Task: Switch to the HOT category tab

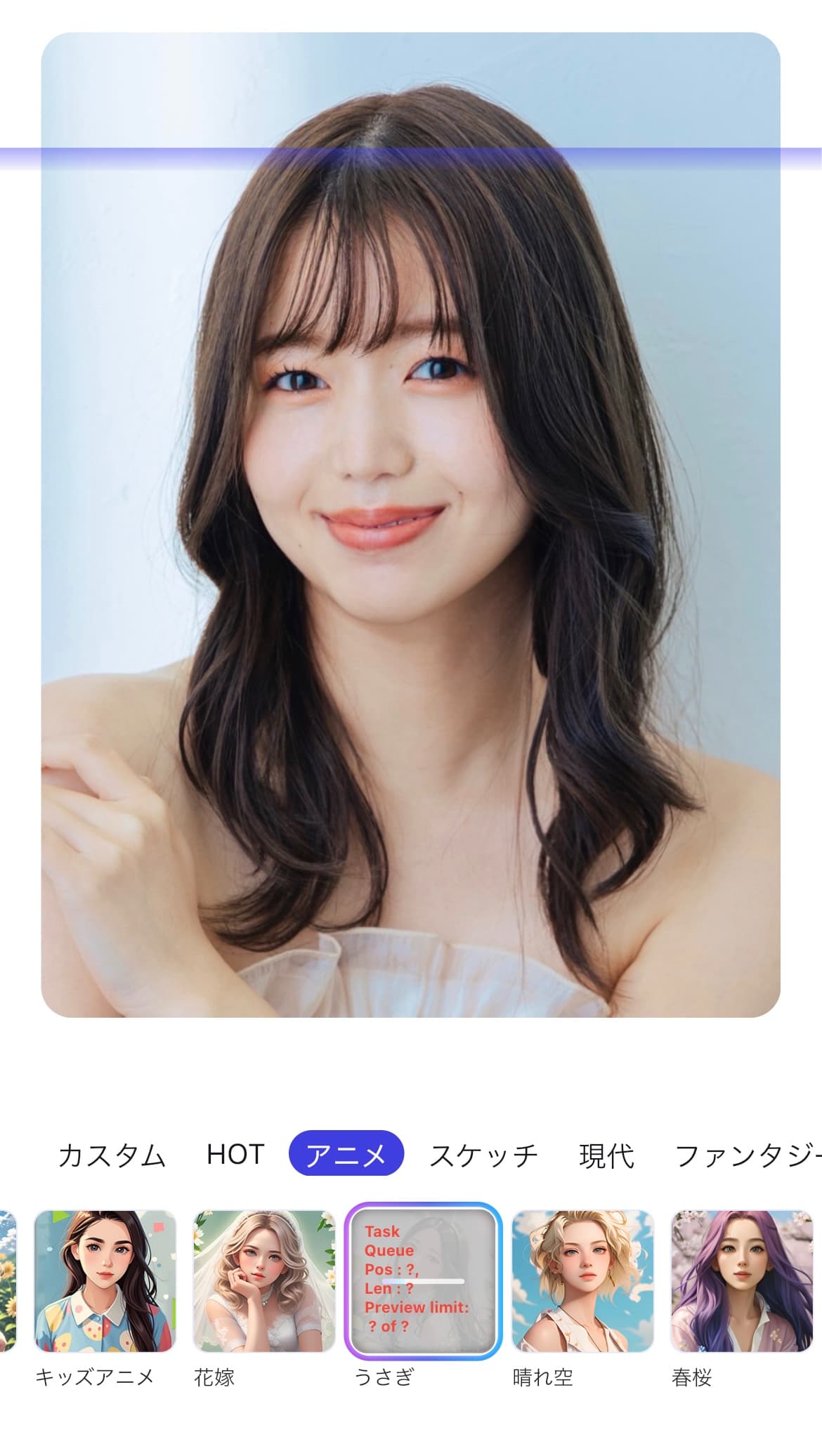Action: [x=235, y=1154]
